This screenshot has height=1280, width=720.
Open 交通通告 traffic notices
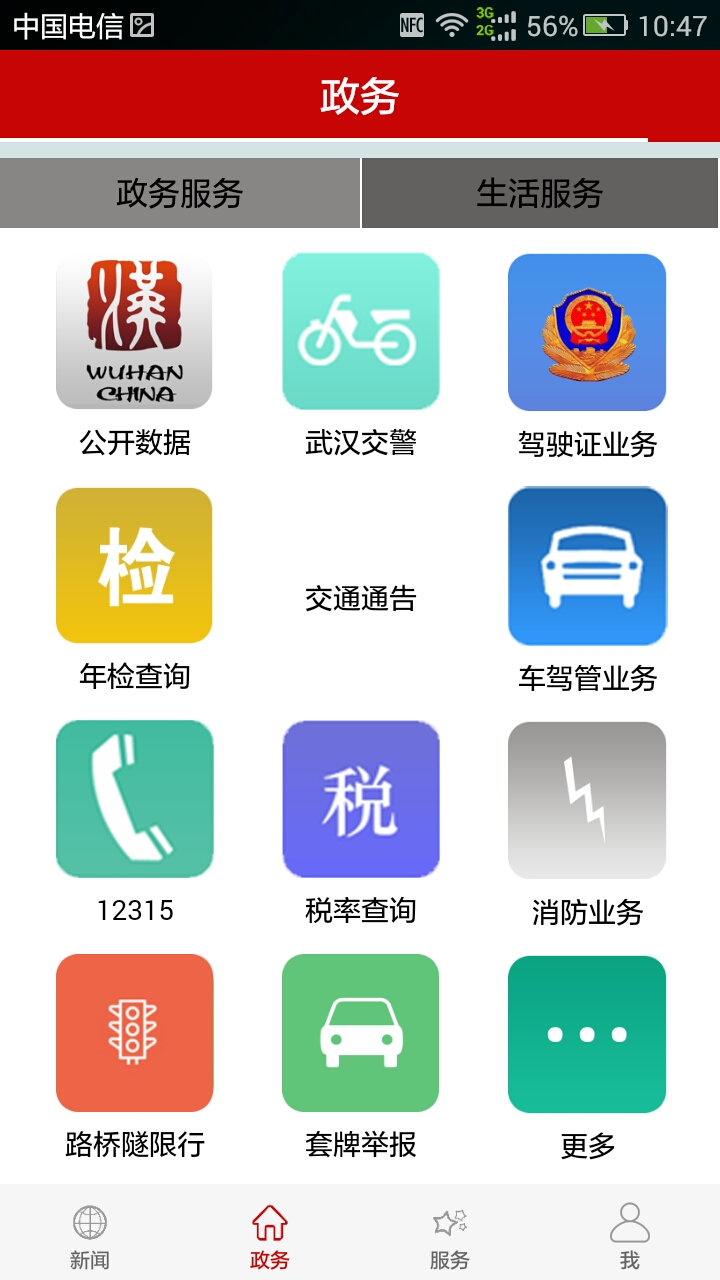pyautogui.click(x=361, y=598)
